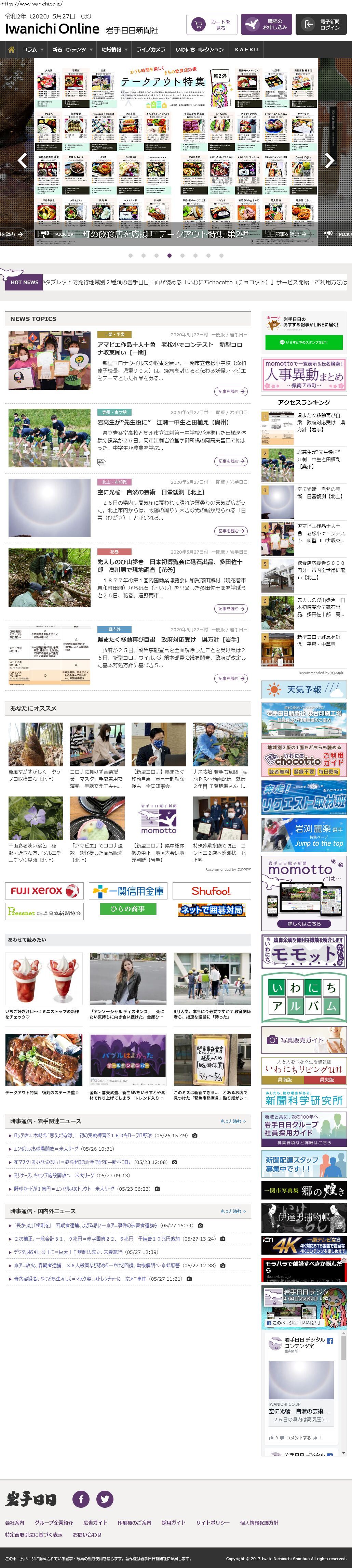Tap もっと読む for 岩手関連ニュース
Screen dimensions: 352x1568
click(x=233, y=1120)
